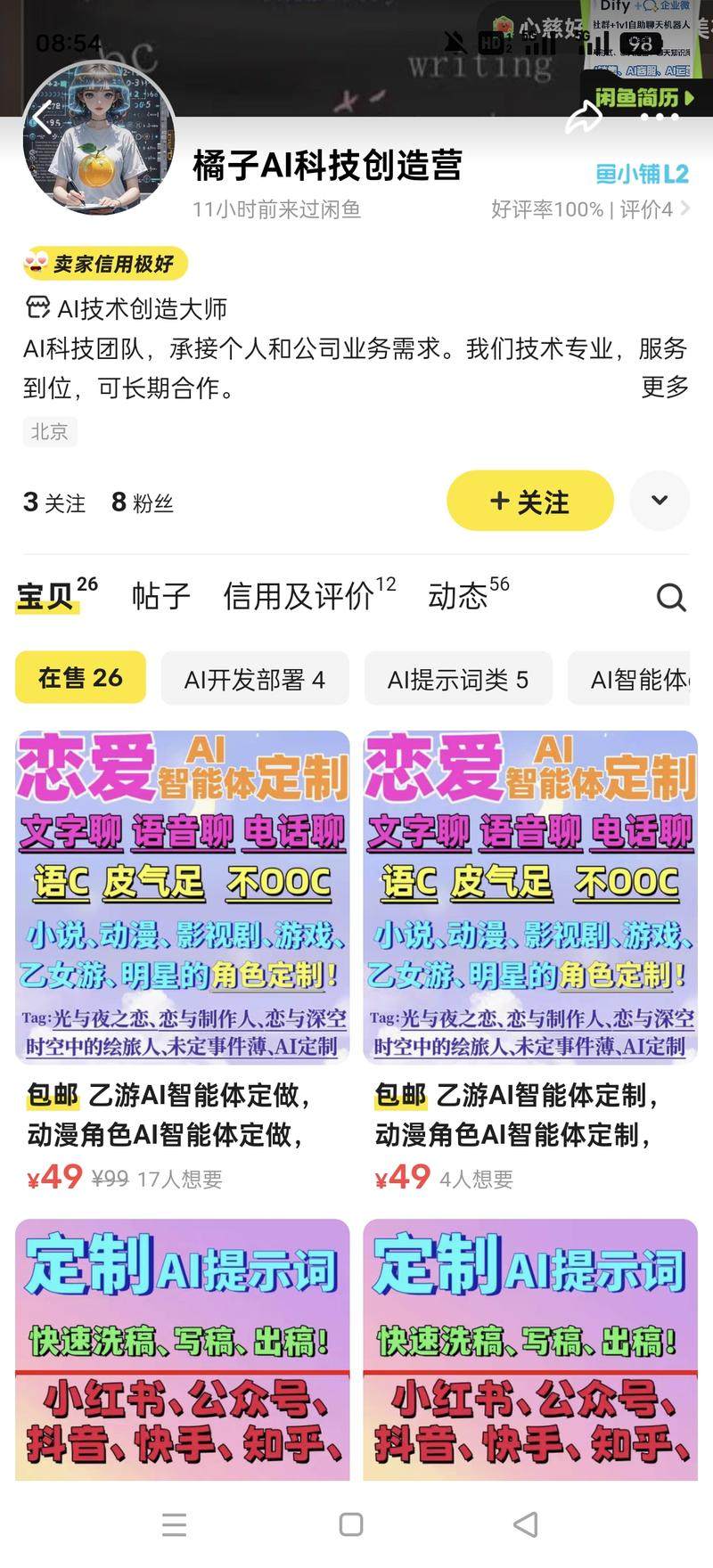Viewport: 713px width, 1568px height.
Task: Switch to the 帖子 tab
Action: click(x=160, y=596)
